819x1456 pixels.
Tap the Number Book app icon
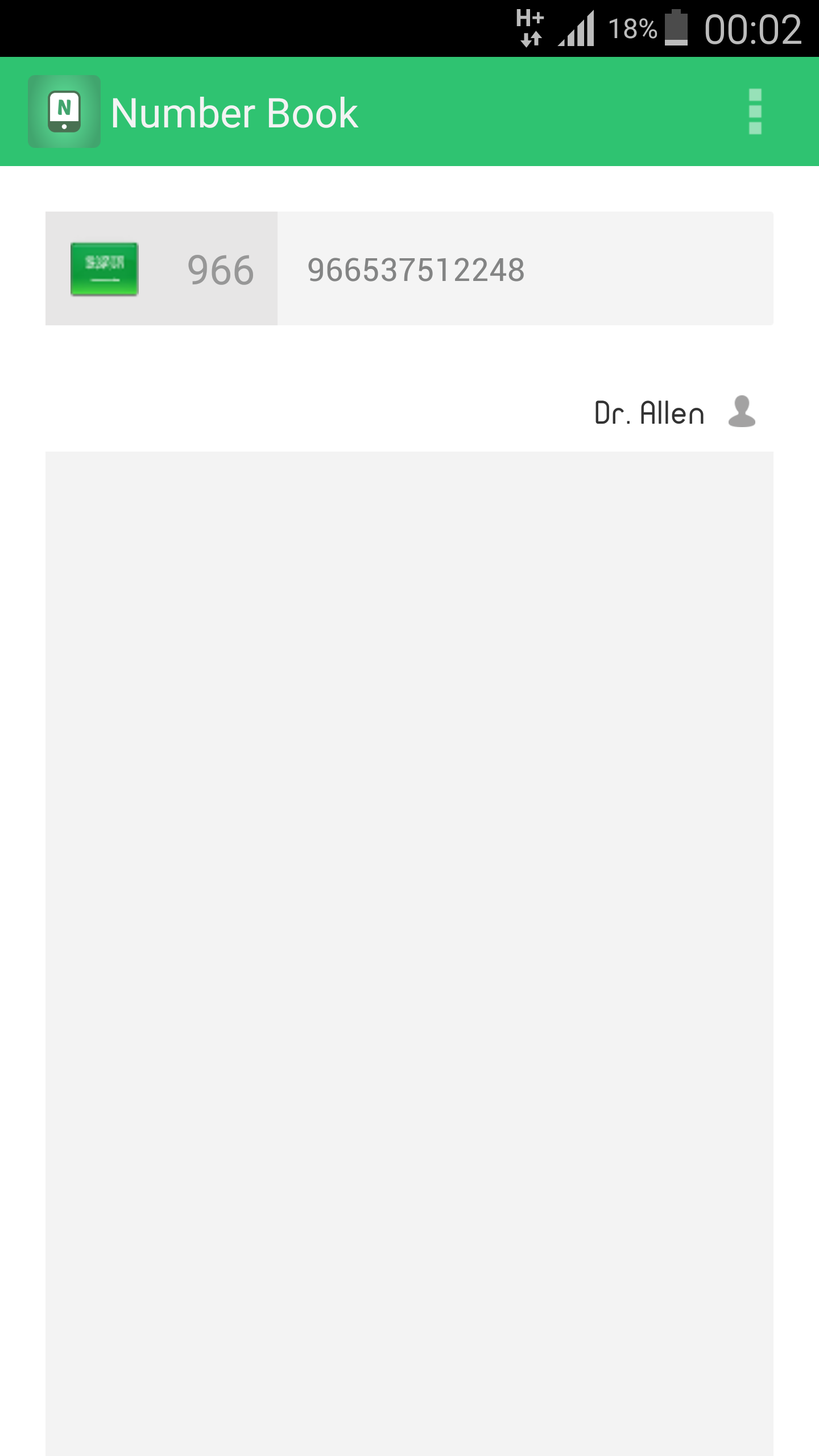64,111
